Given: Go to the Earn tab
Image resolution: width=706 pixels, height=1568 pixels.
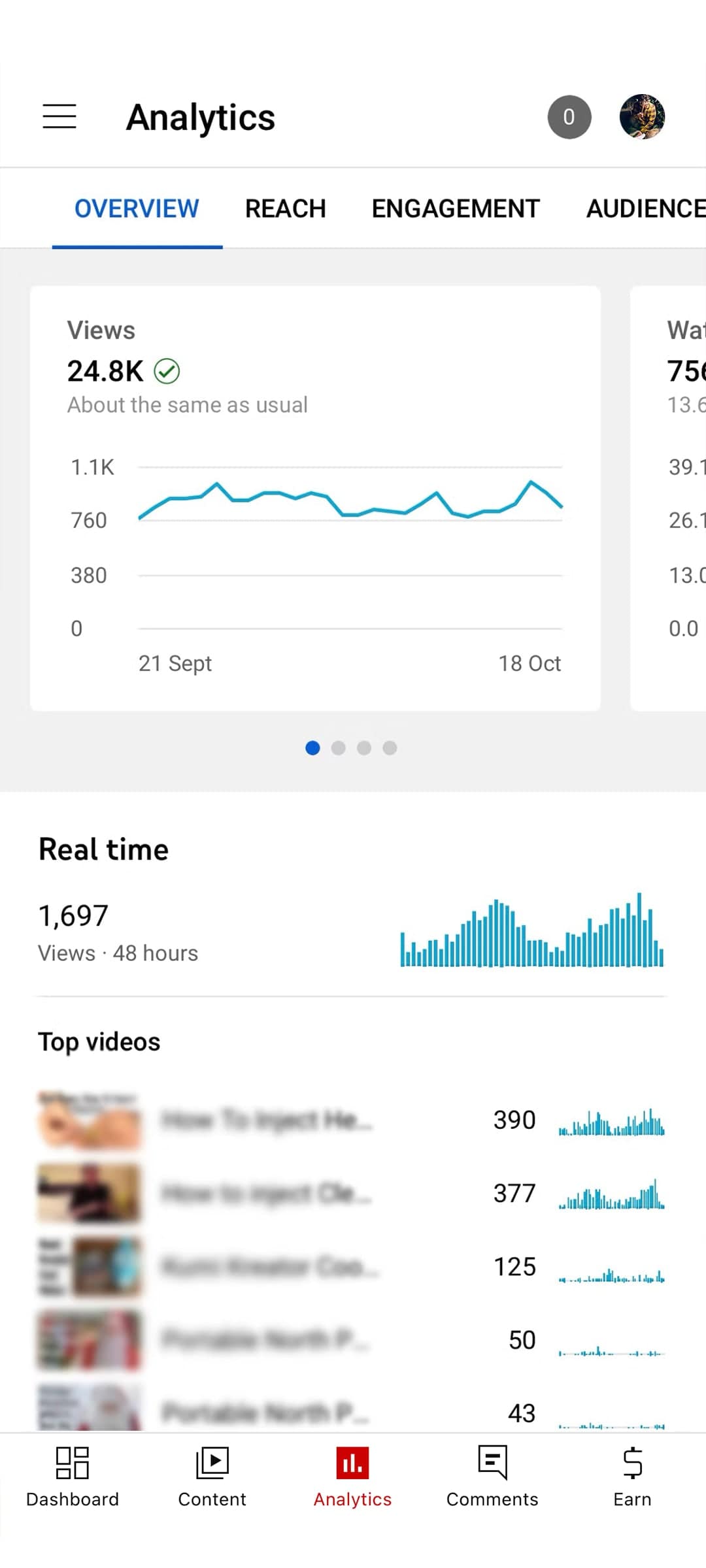Looking at the screenshot, I should coord(632,1477).
